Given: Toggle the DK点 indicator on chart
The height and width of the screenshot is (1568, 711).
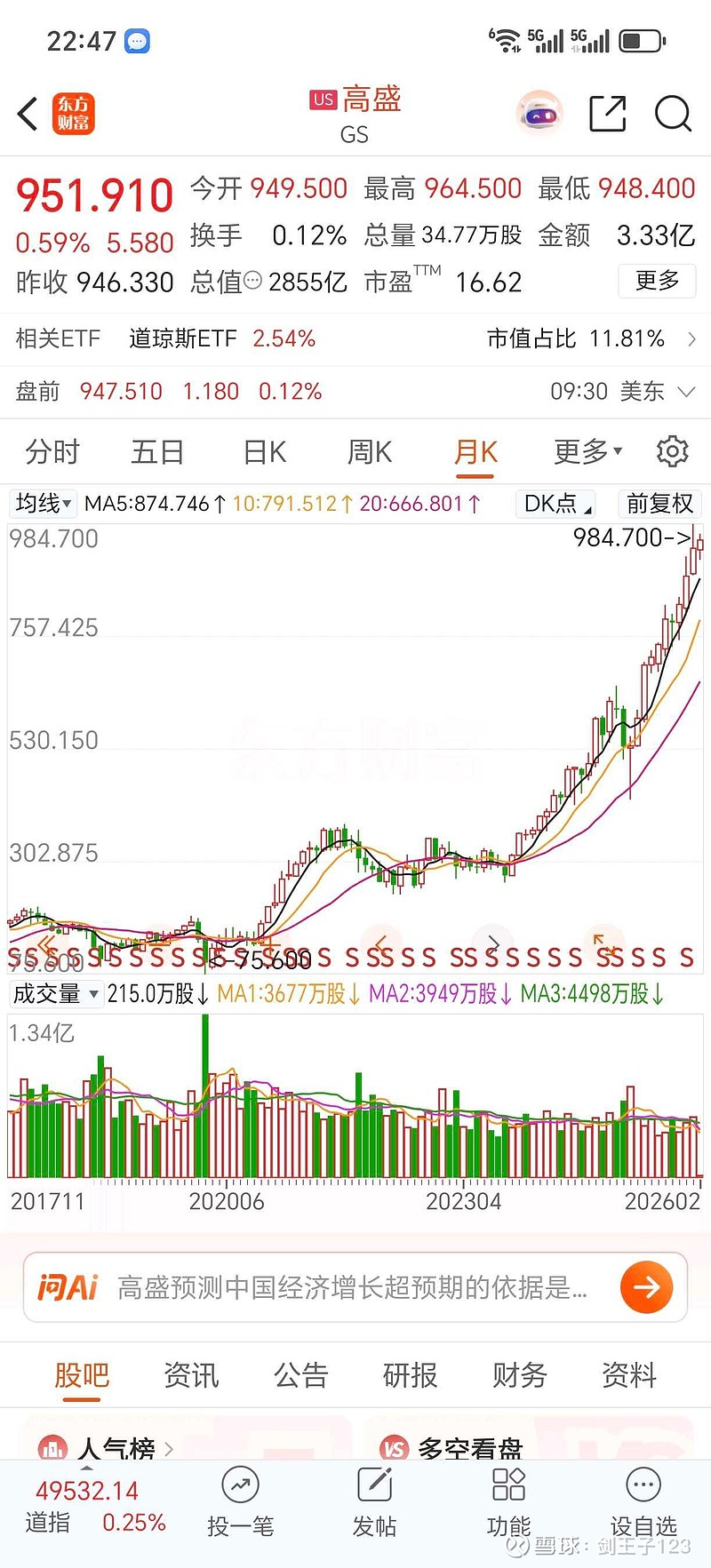Looking at the screenshot, I should coord(554,504).
